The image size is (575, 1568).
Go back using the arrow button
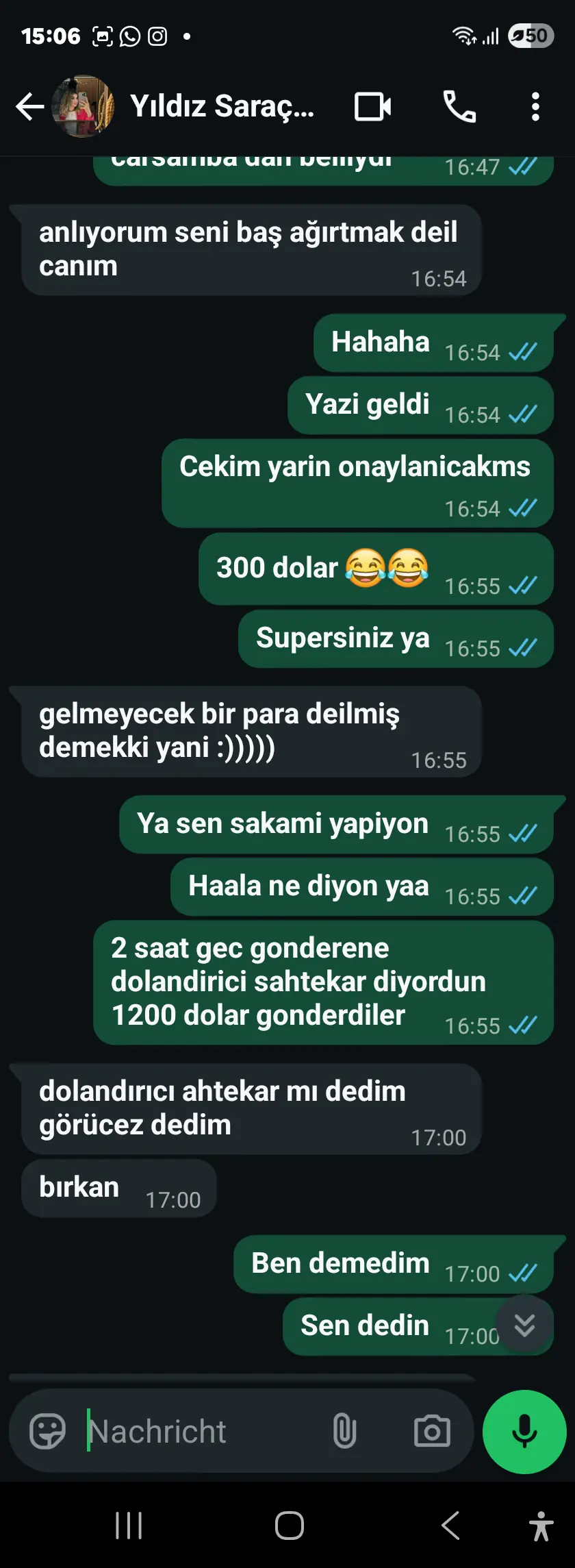point(30,106)
